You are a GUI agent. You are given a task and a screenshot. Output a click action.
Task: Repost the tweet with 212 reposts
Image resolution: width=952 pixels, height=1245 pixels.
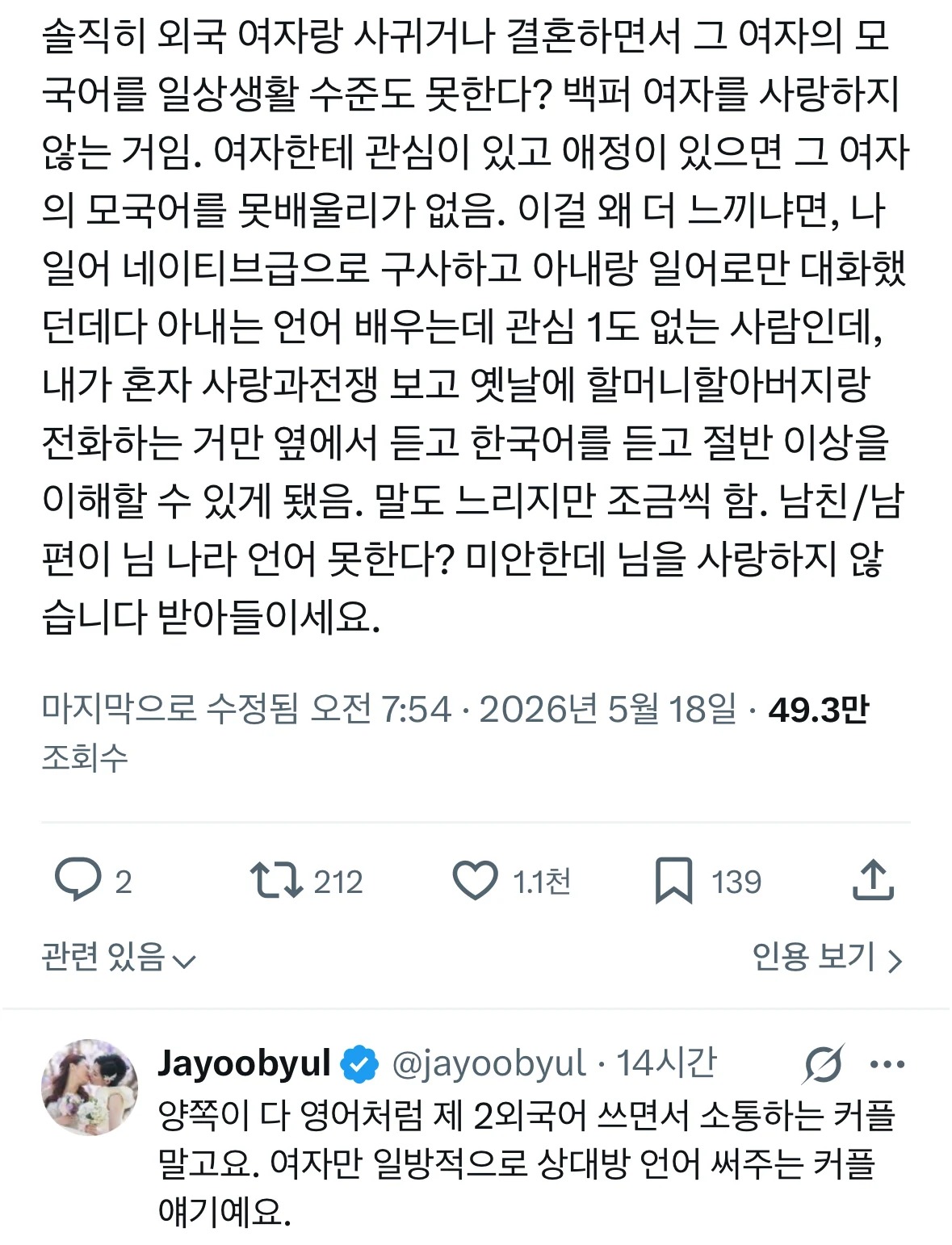(x=275, y=880)
